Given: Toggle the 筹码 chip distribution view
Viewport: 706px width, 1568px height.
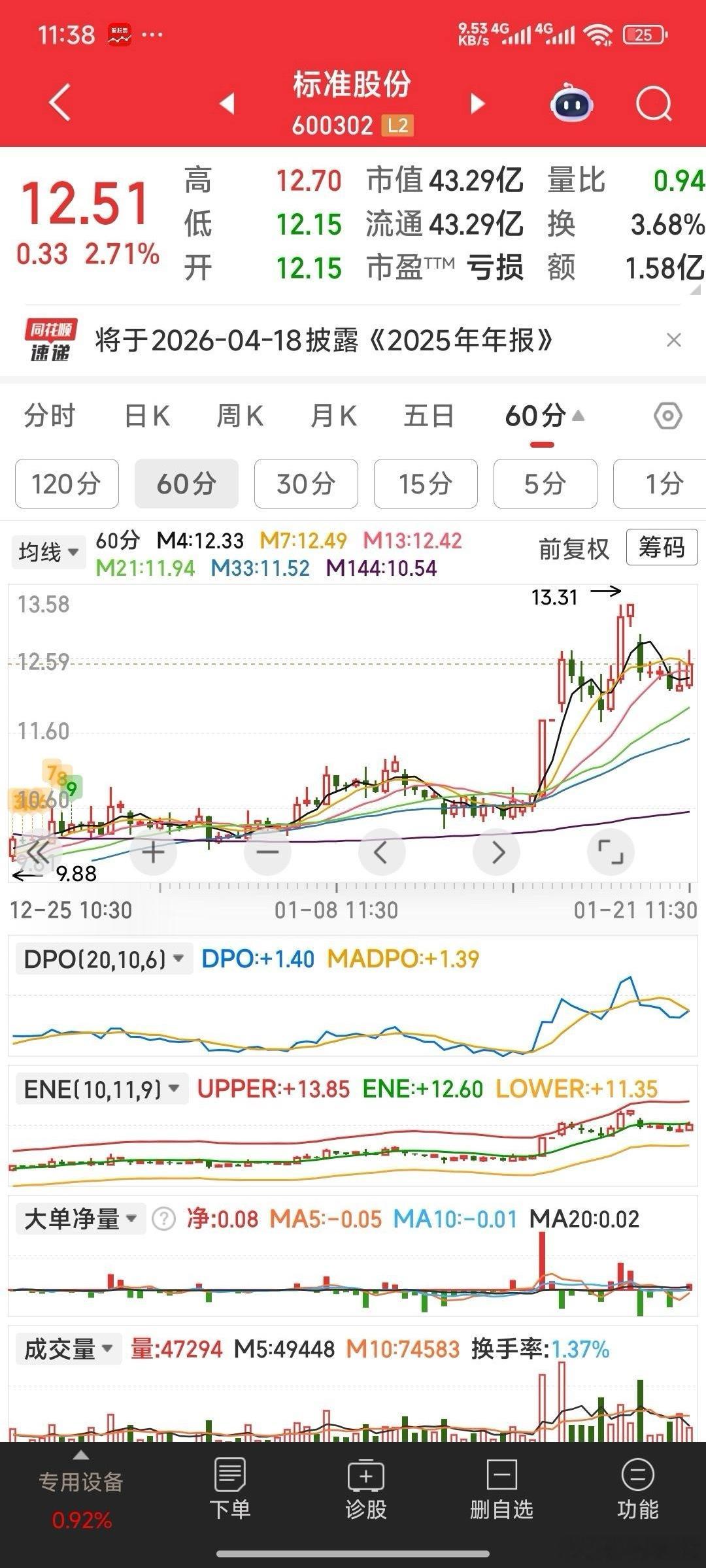Looking at the screenshot, I should [x=662, y=549].
